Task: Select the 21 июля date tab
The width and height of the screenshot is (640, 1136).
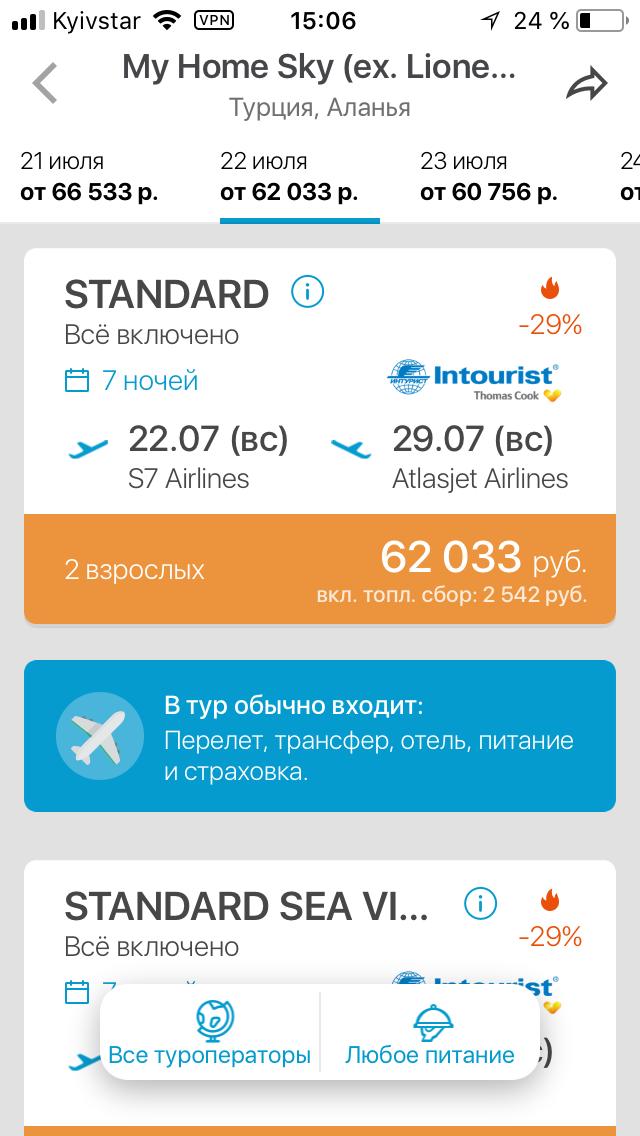Action: [90, 176]
